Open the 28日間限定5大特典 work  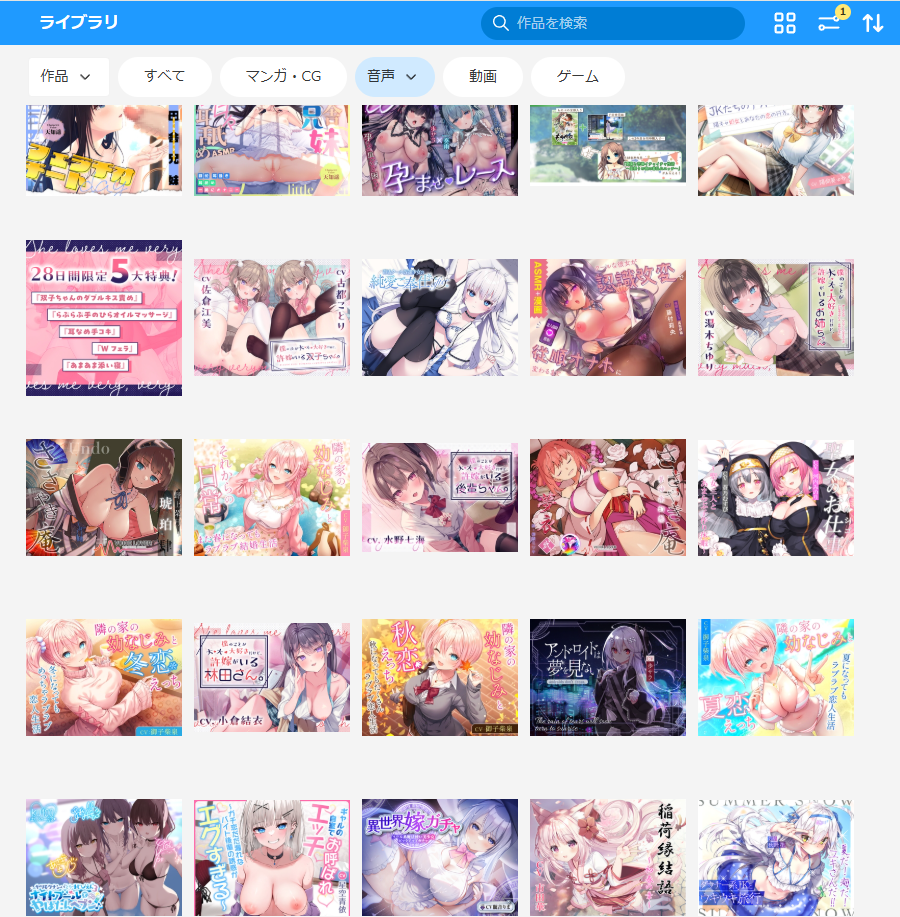click(104, 318)
